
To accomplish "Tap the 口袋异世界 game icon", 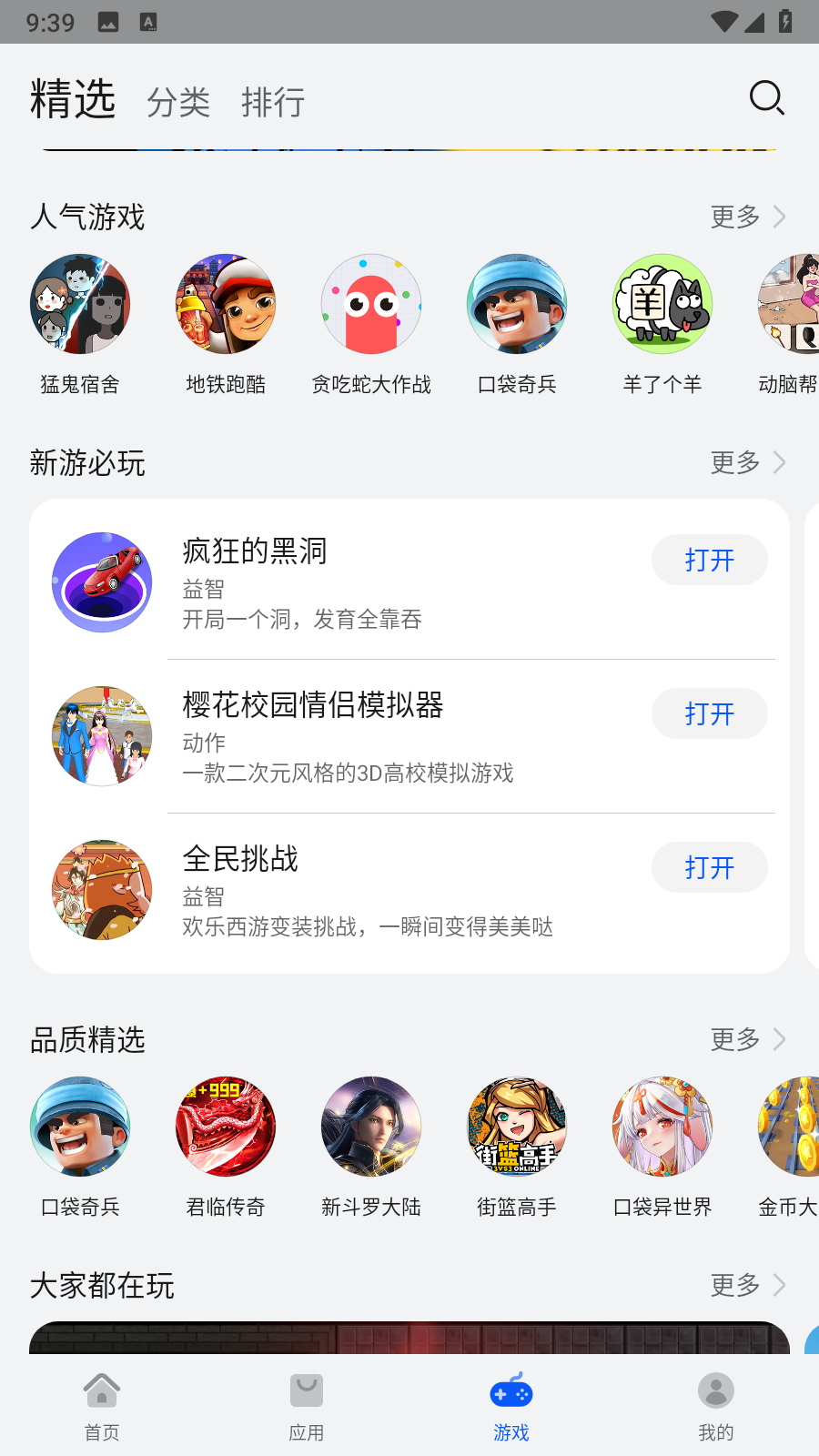I will [662, 1127].
